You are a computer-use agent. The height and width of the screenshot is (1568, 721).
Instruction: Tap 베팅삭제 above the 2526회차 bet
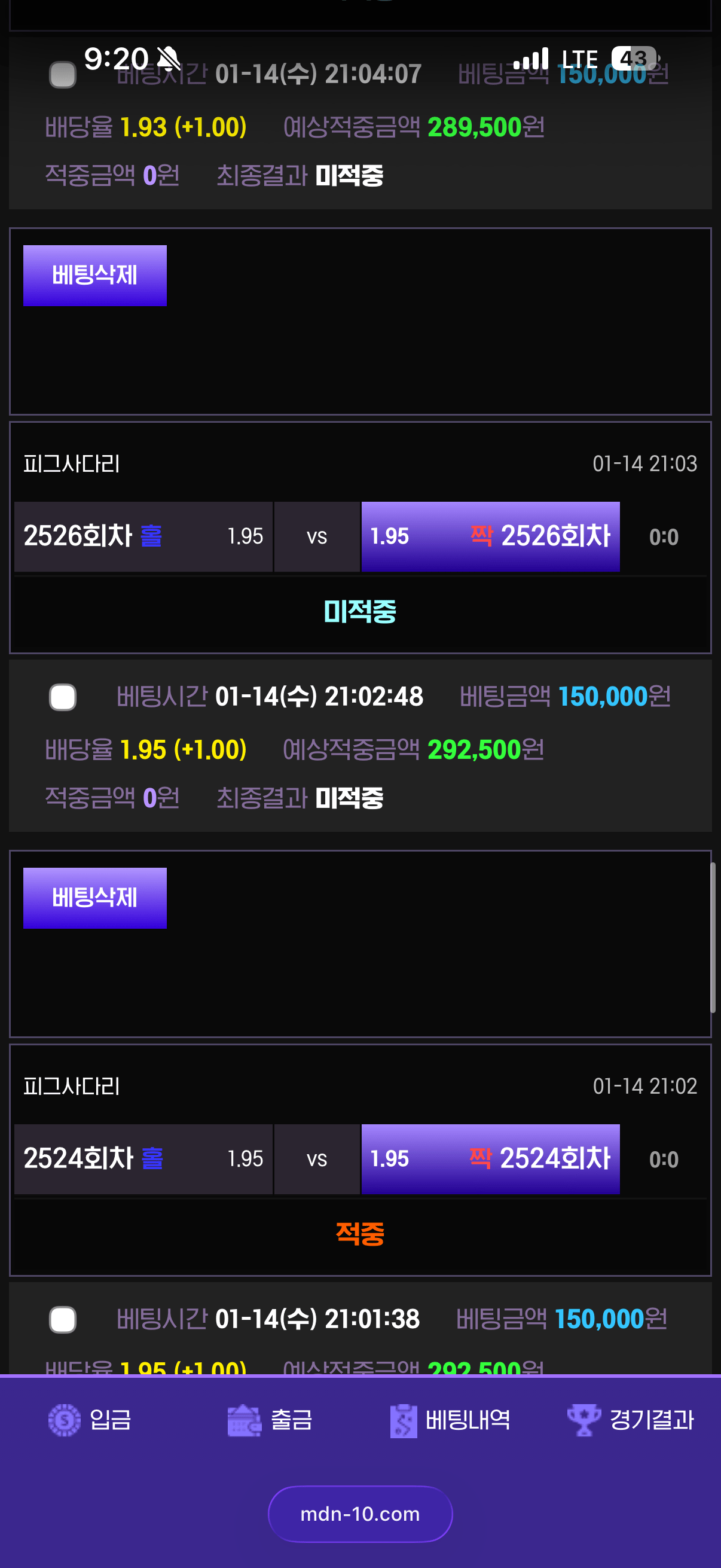(95, 275)
